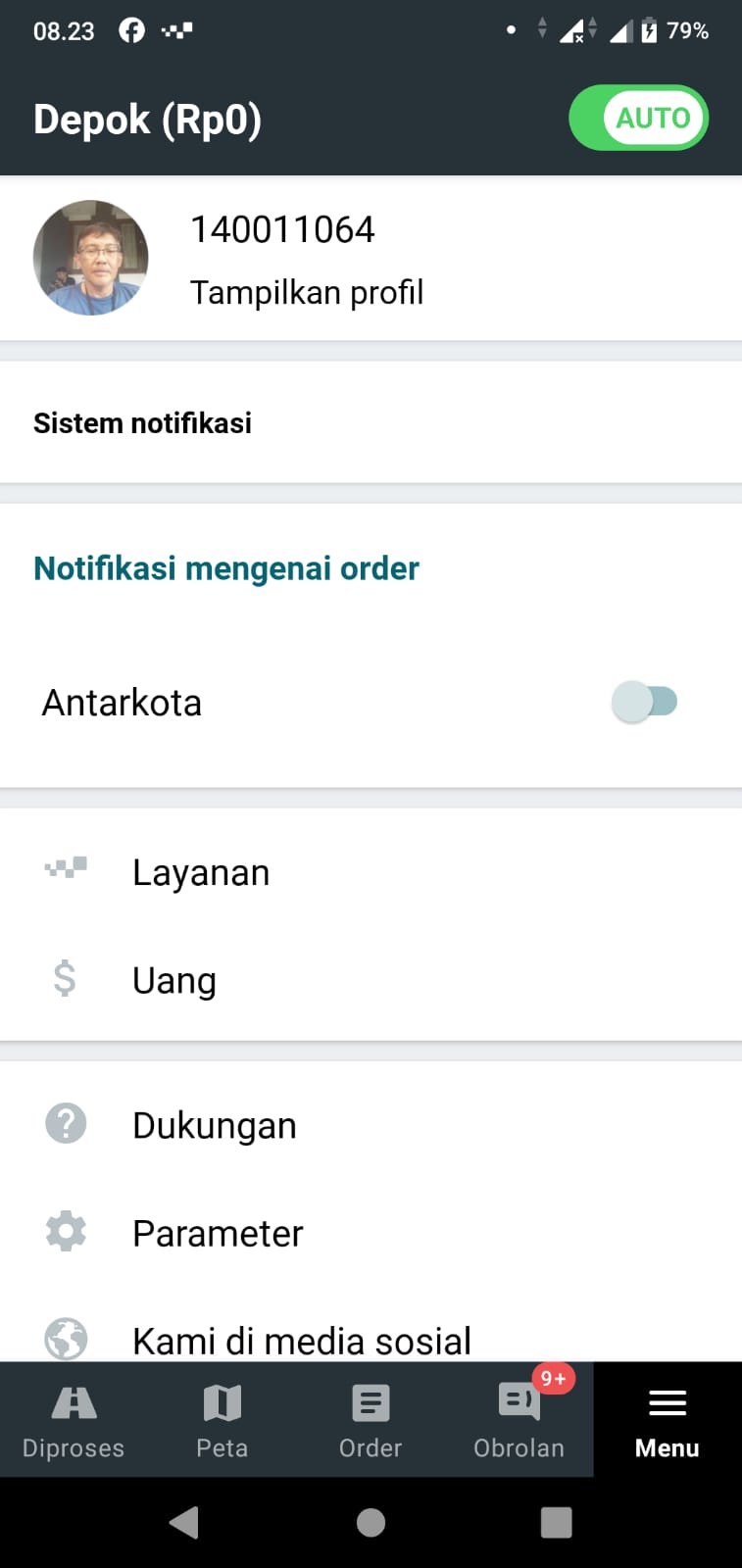Go to the system home screen
Screen dimensions: 742x1568
(x=371, y=1522)
